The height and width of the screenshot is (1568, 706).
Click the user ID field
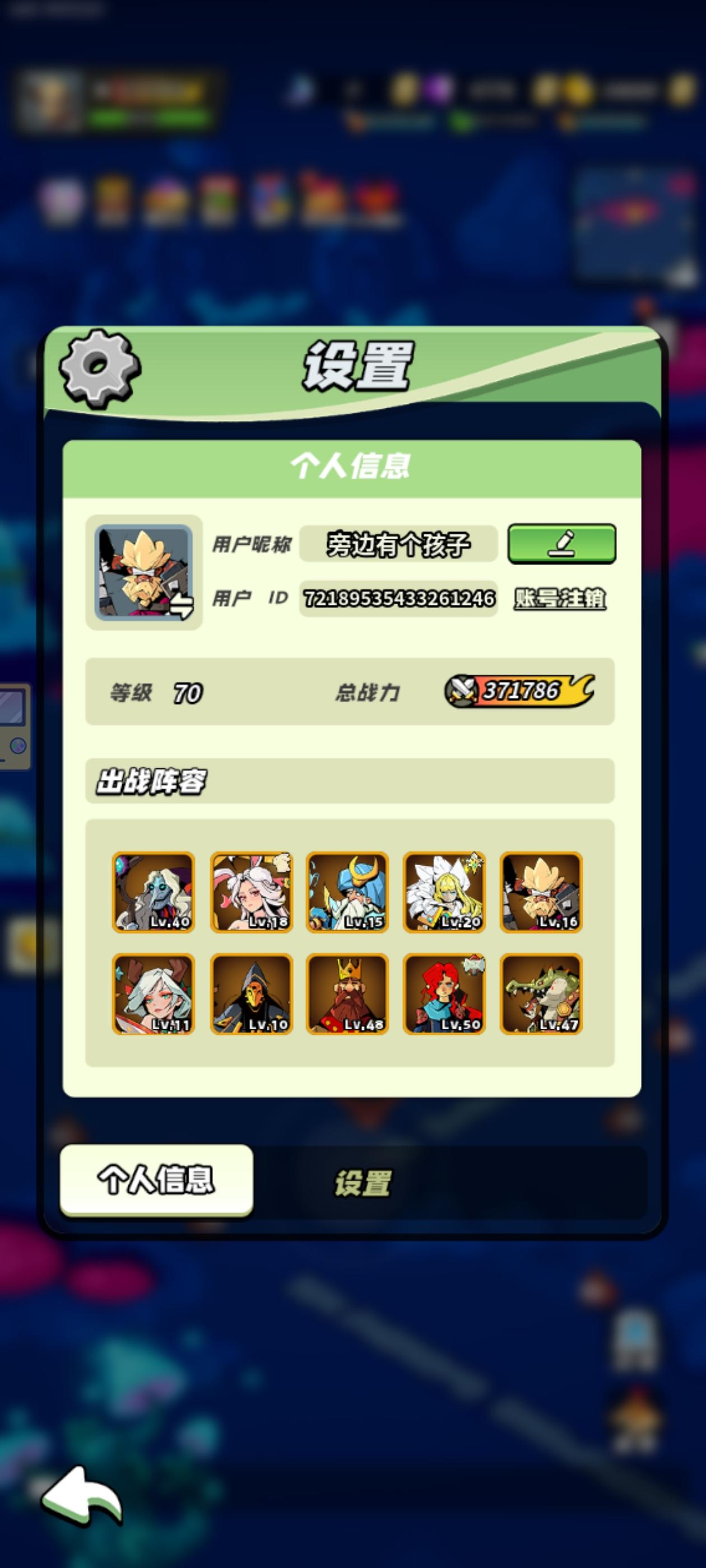click(399, 599)
